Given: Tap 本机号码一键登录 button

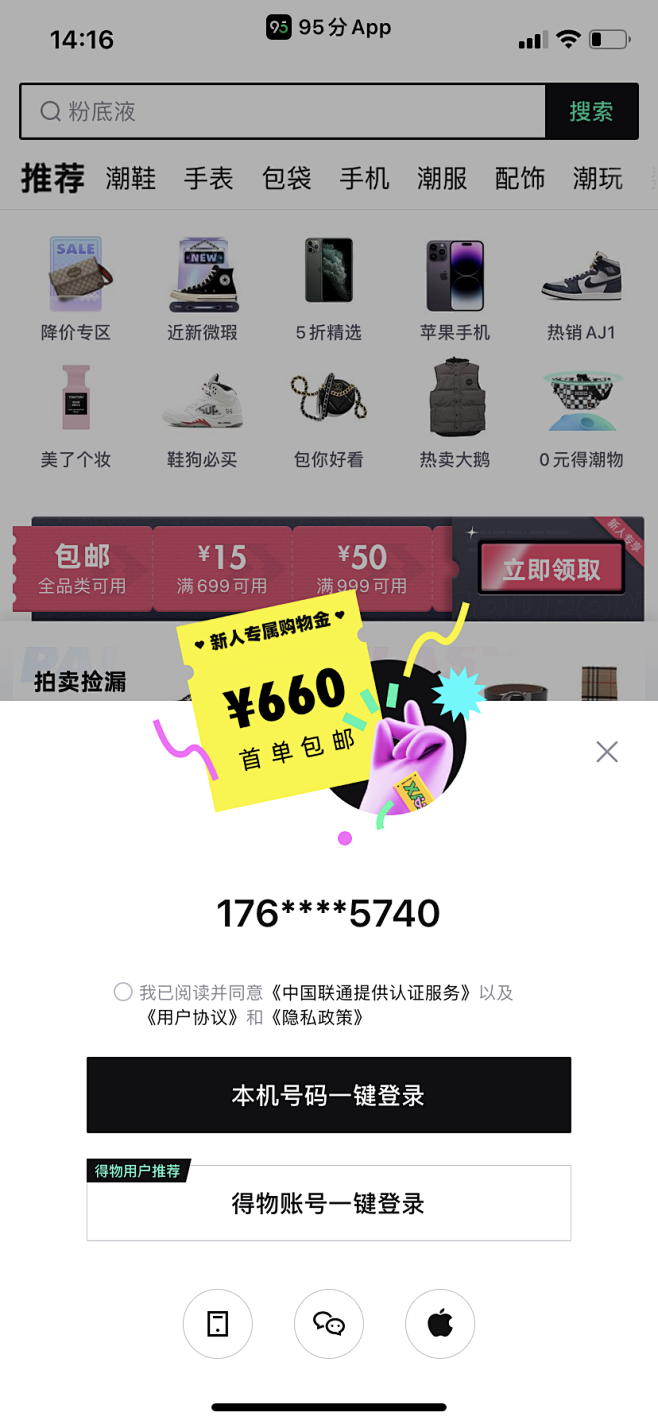Looking at the screenshot, I should tap(329, 1095).
